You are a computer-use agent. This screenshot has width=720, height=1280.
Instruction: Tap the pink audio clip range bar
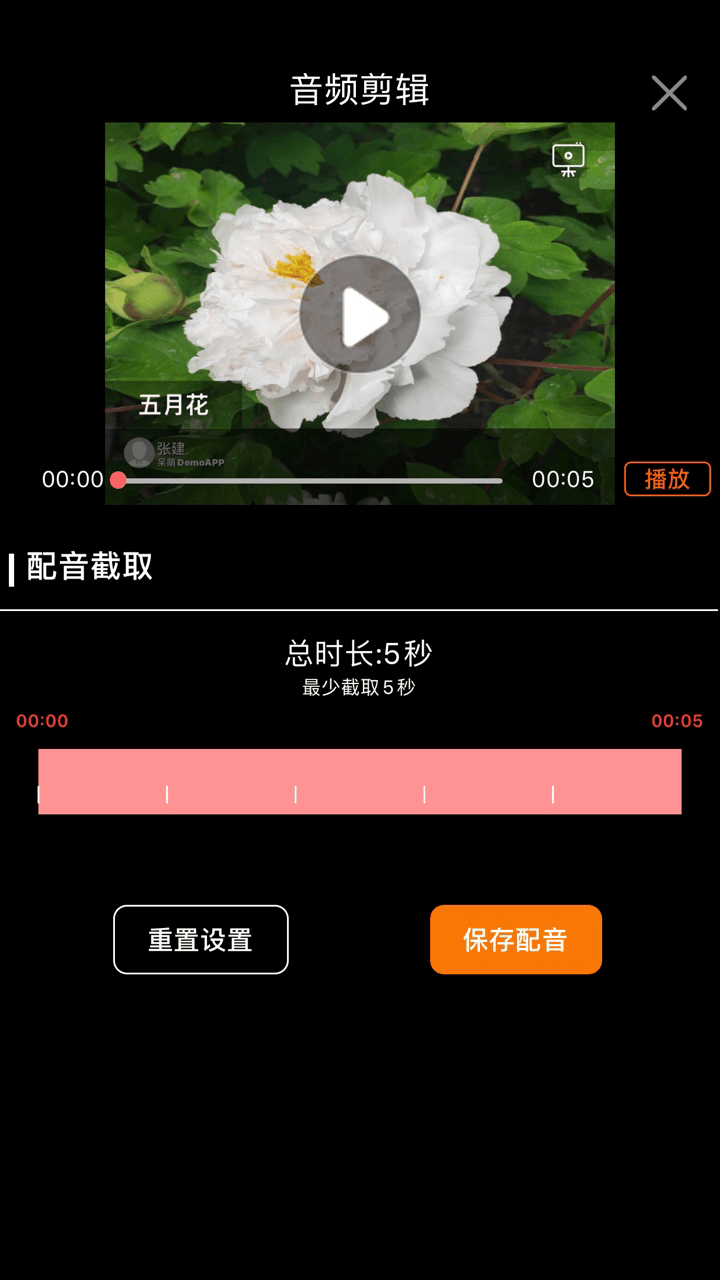point(360,781)
